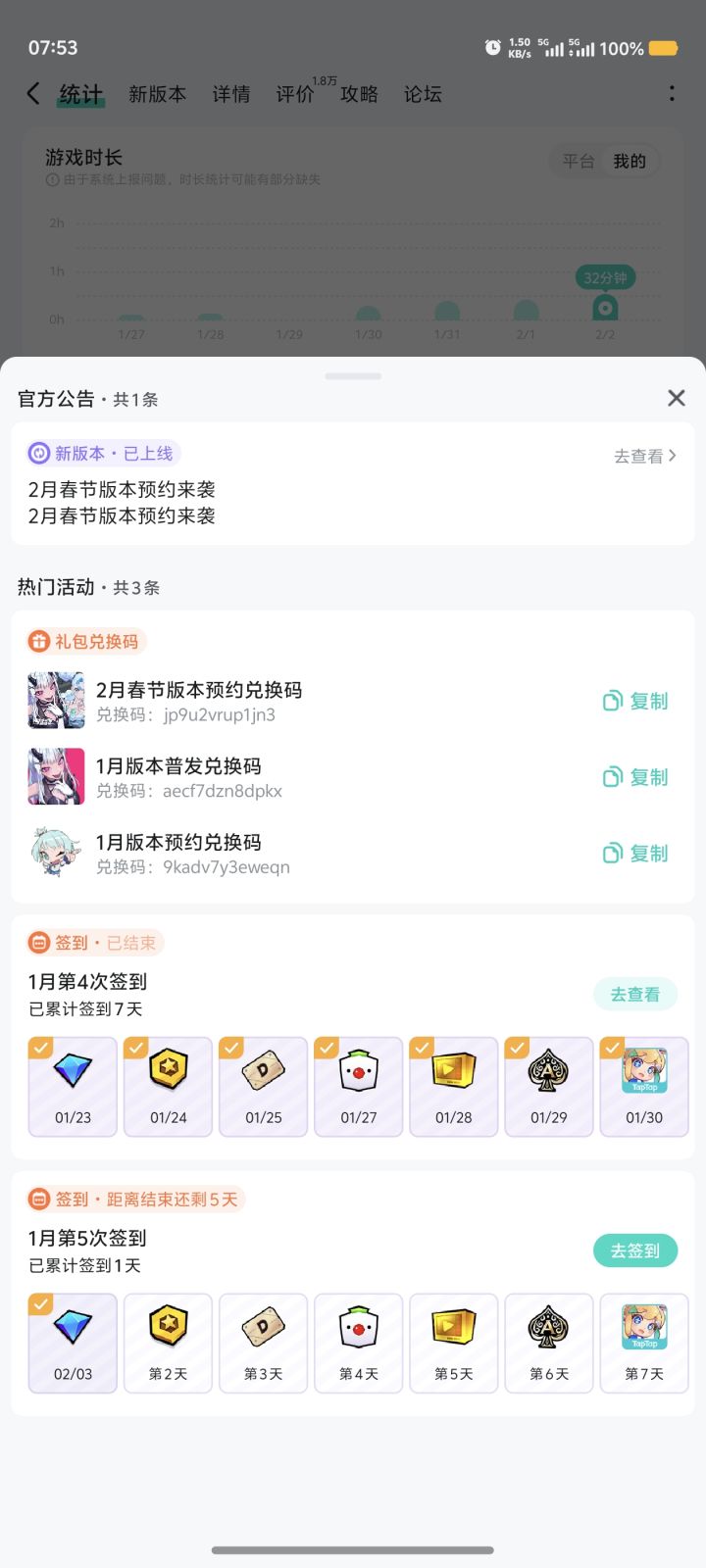Switch game time chart to 平台 view
This screenshot has height=1568, width=706.
(x=580, y=161)
